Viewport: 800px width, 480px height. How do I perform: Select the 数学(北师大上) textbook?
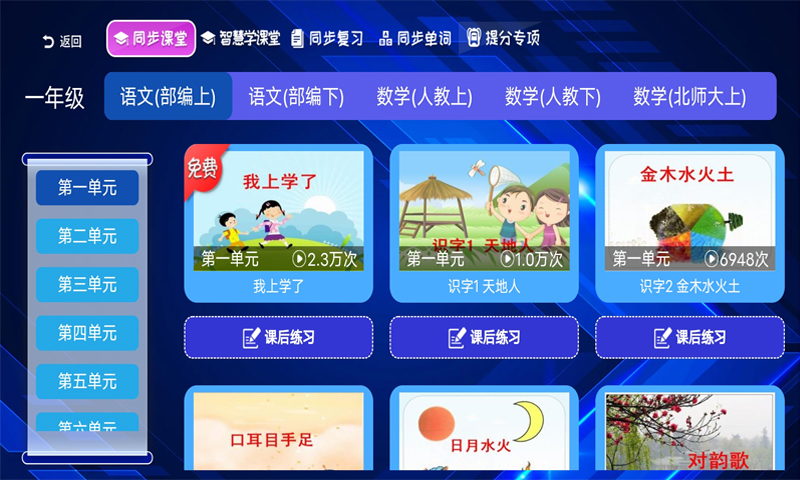pos(689,97)
